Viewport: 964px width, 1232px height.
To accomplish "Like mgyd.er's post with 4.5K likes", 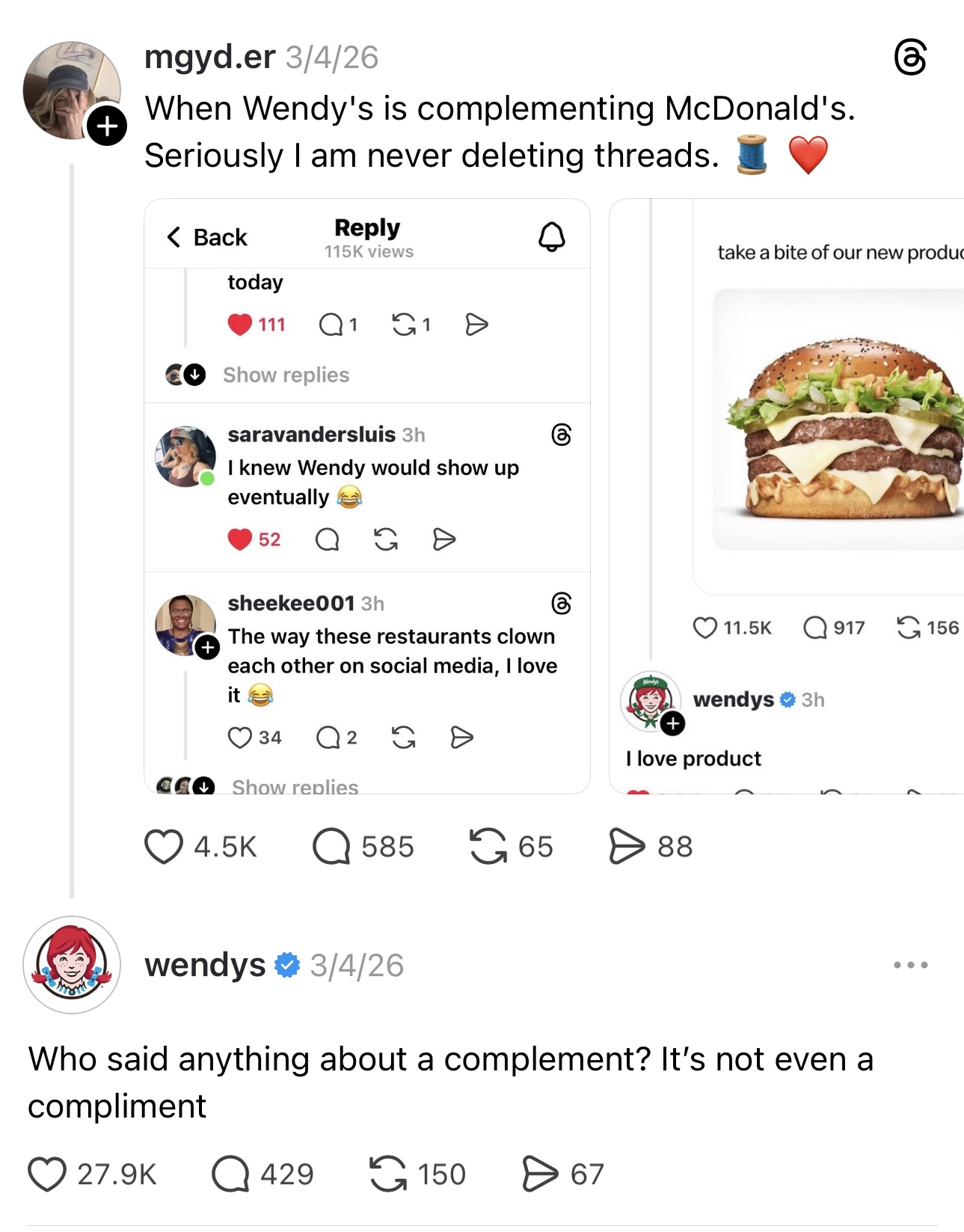I will click(164, 847).
